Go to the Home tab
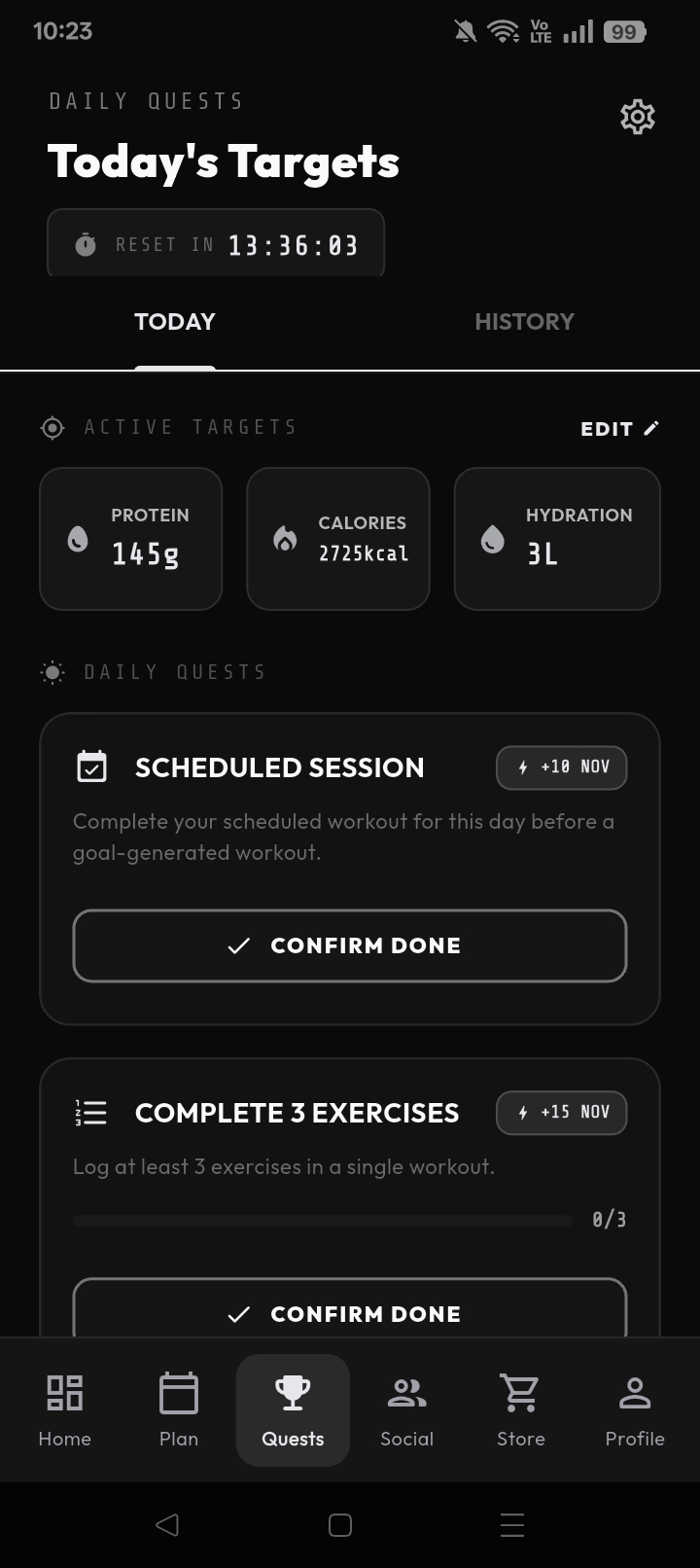The width and height of the screenshot is (700, 1568). (x=65, y=1410)
